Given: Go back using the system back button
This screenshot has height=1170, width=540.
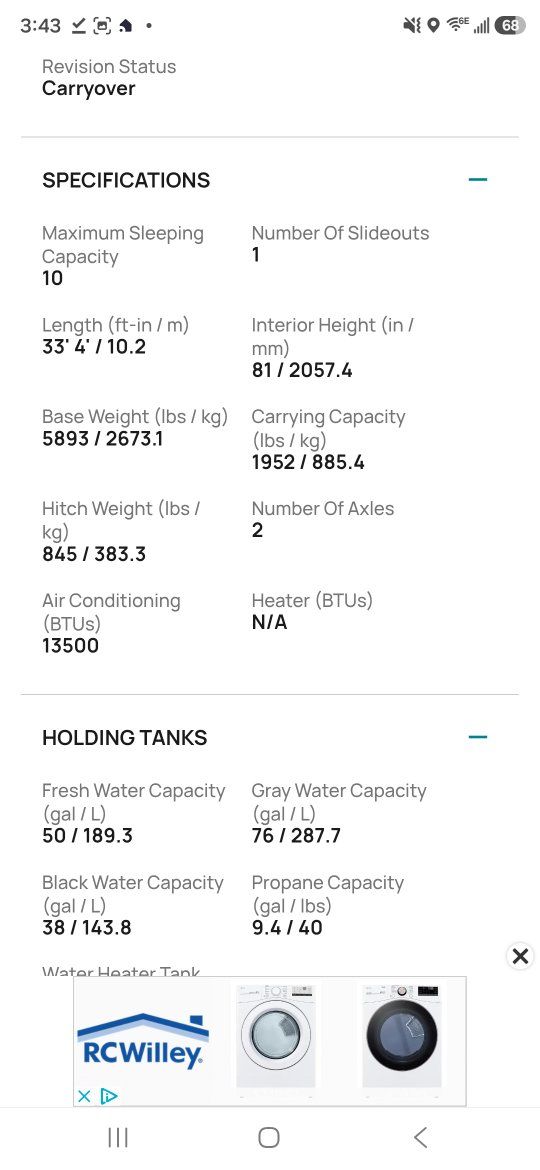Looking at the screenshot, I should (x=421, y=1137).
